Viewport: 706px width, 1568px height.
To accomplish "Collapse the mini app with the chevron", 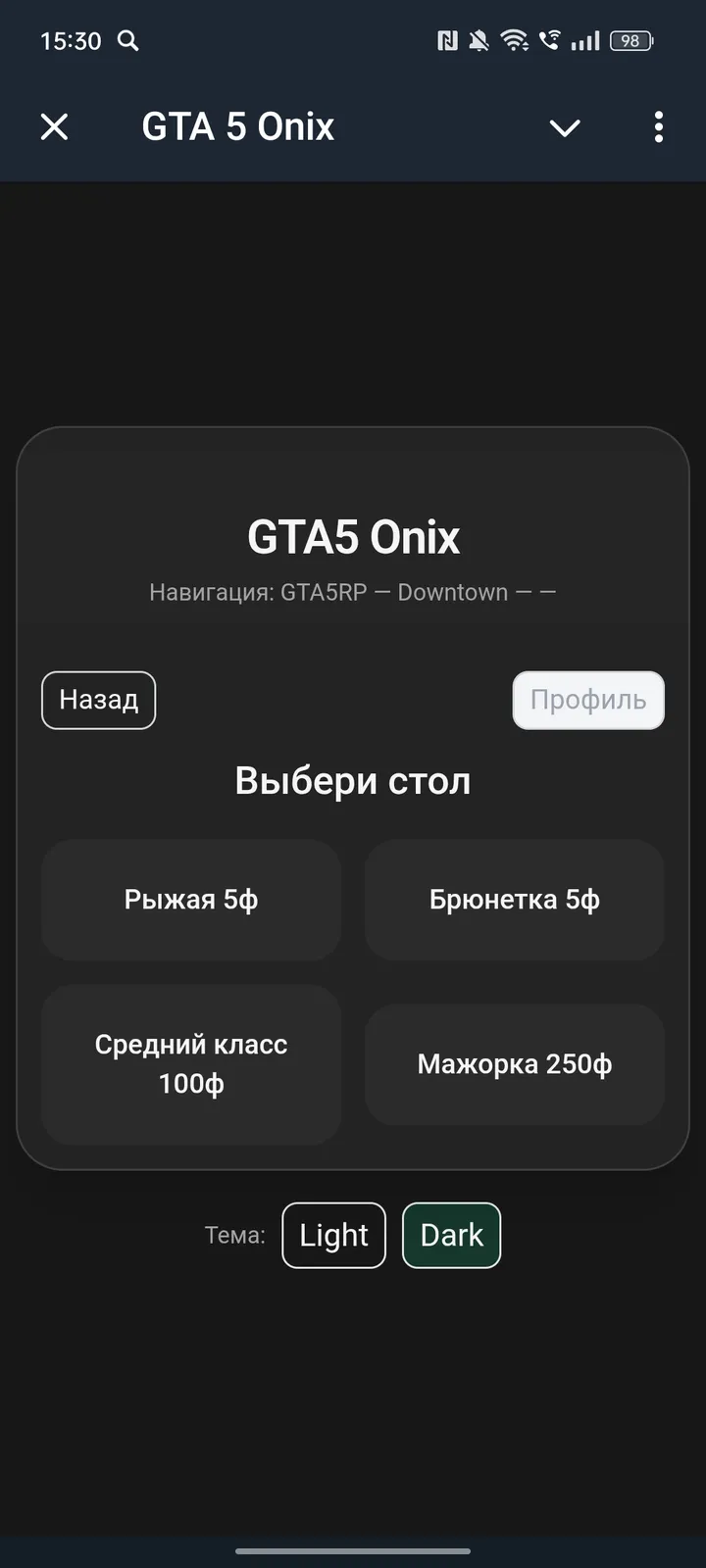I will click(565, 127).
